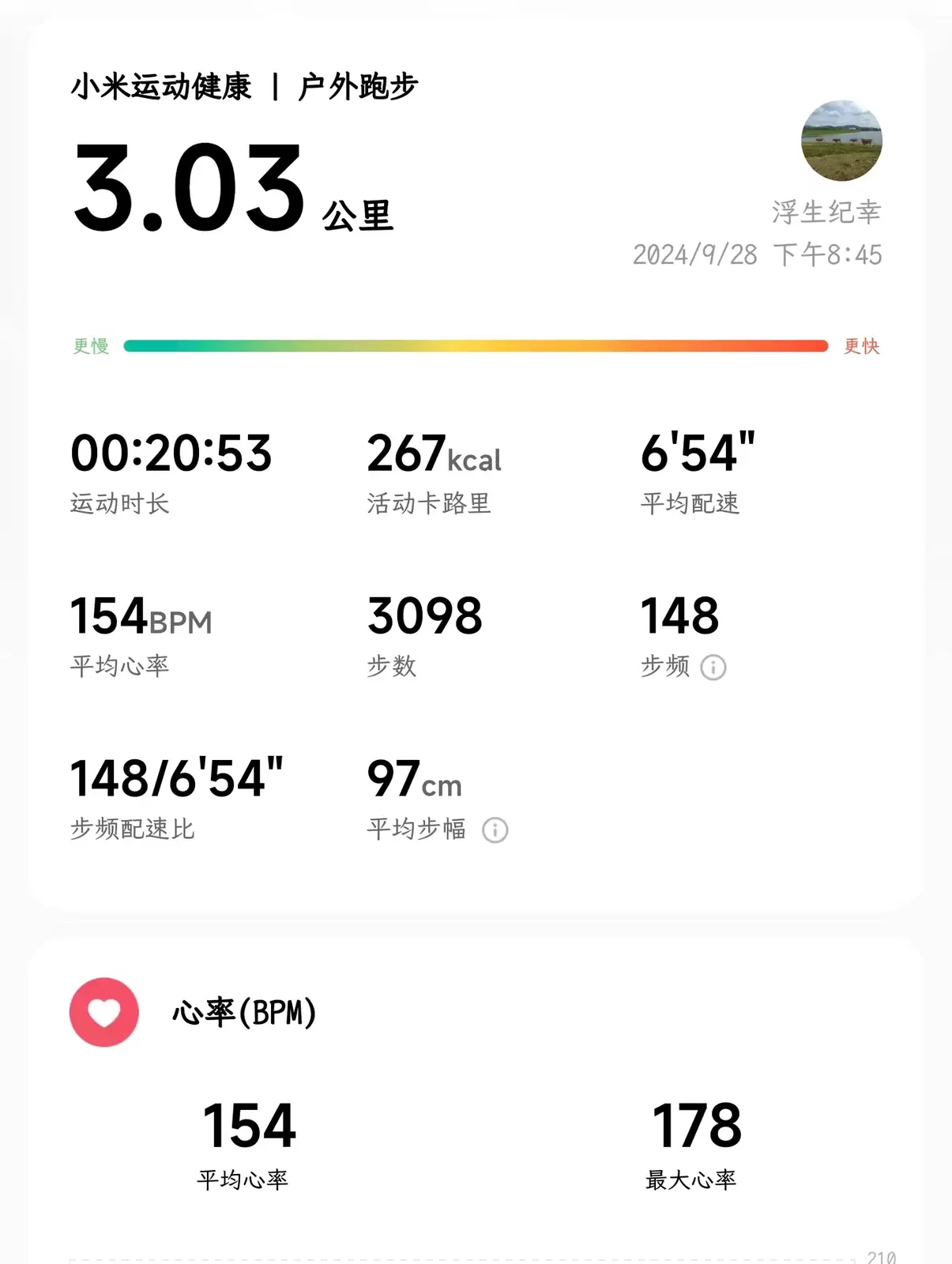This screenshot has height=1264, width=952.
Task: Open the 平均步幅 info icon
Action: 496,830
